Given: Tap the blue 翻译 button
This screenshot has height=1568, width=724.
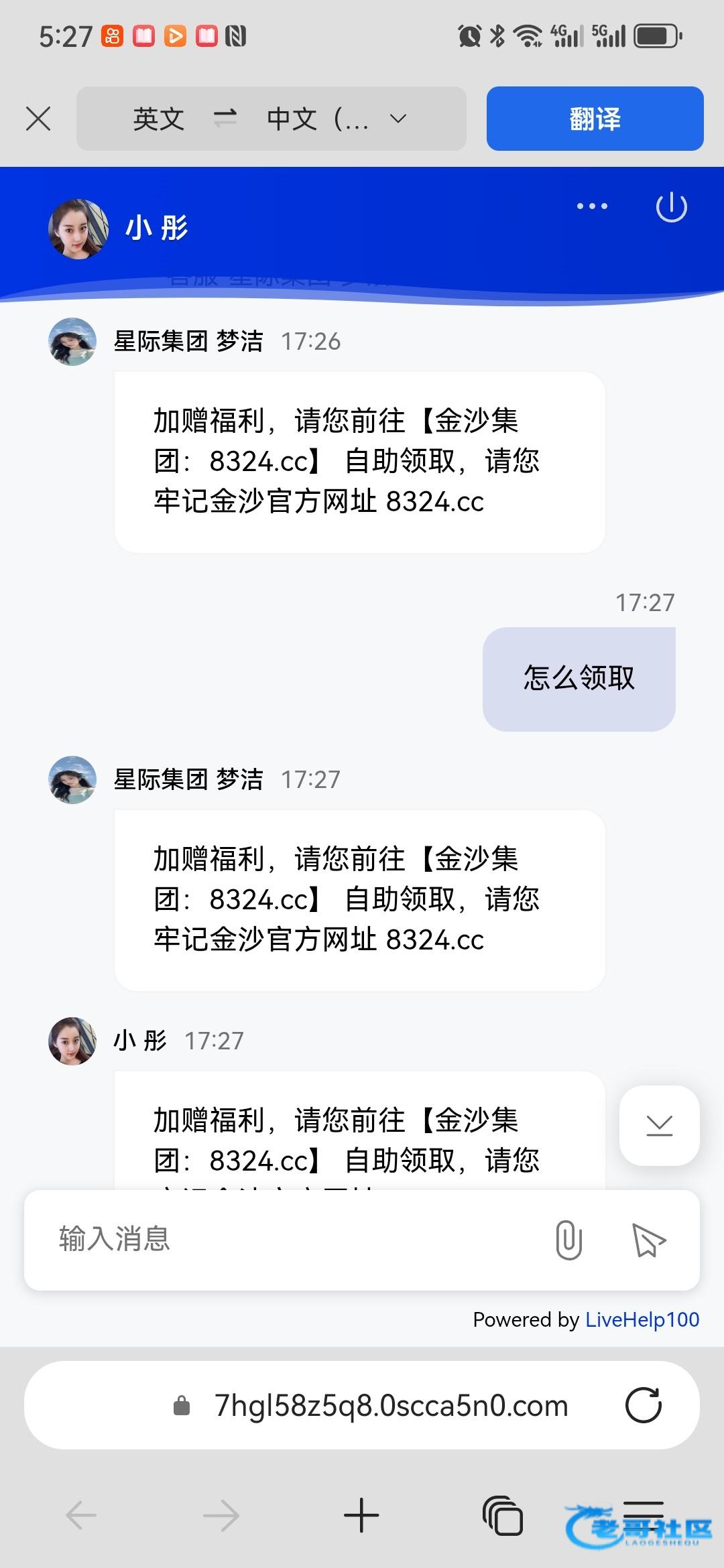Looking at the screenshot, I should [x=595, y=119].
